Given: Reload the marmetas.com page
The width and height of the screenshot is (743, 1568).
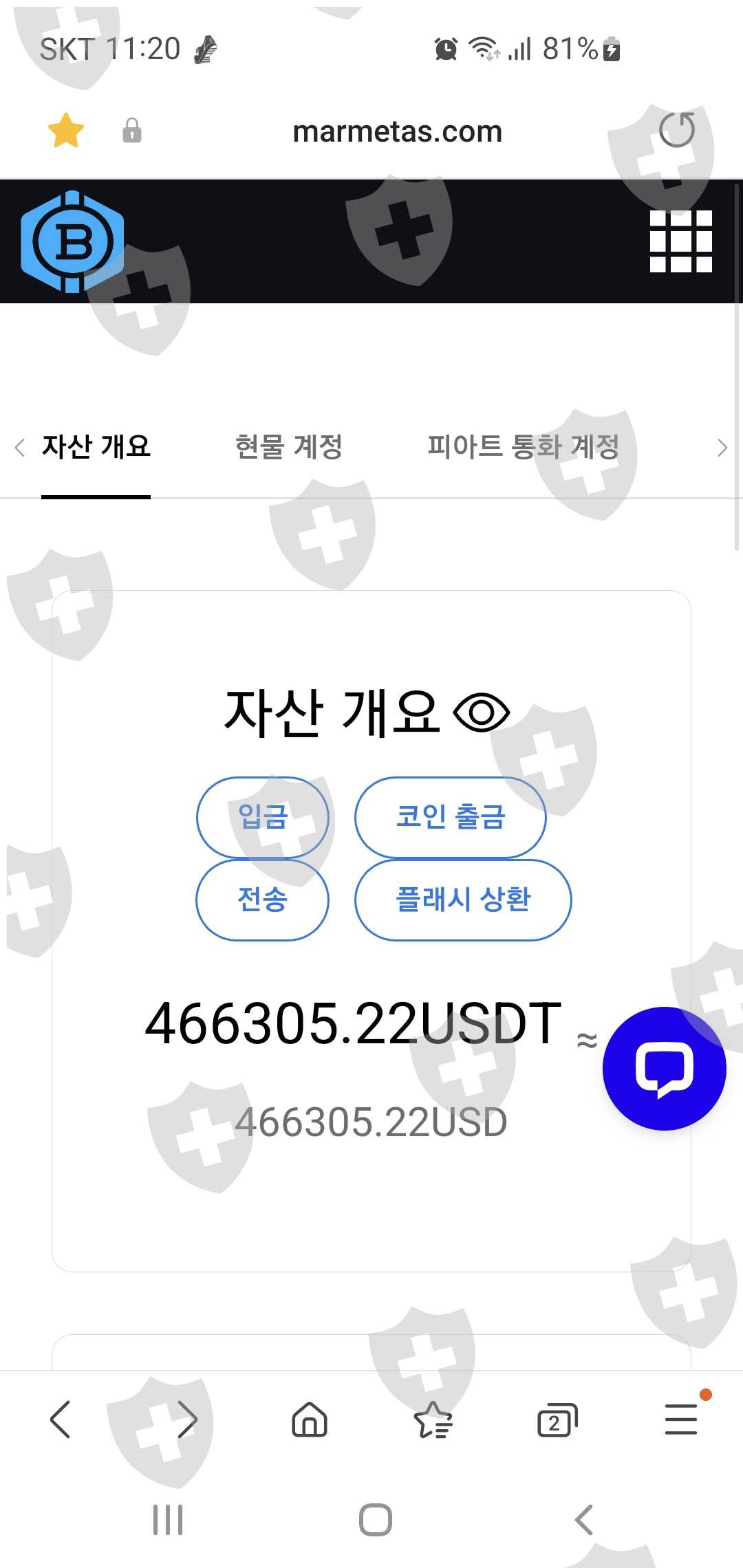Looking at the screenshot, I should (x=677, y=131).
